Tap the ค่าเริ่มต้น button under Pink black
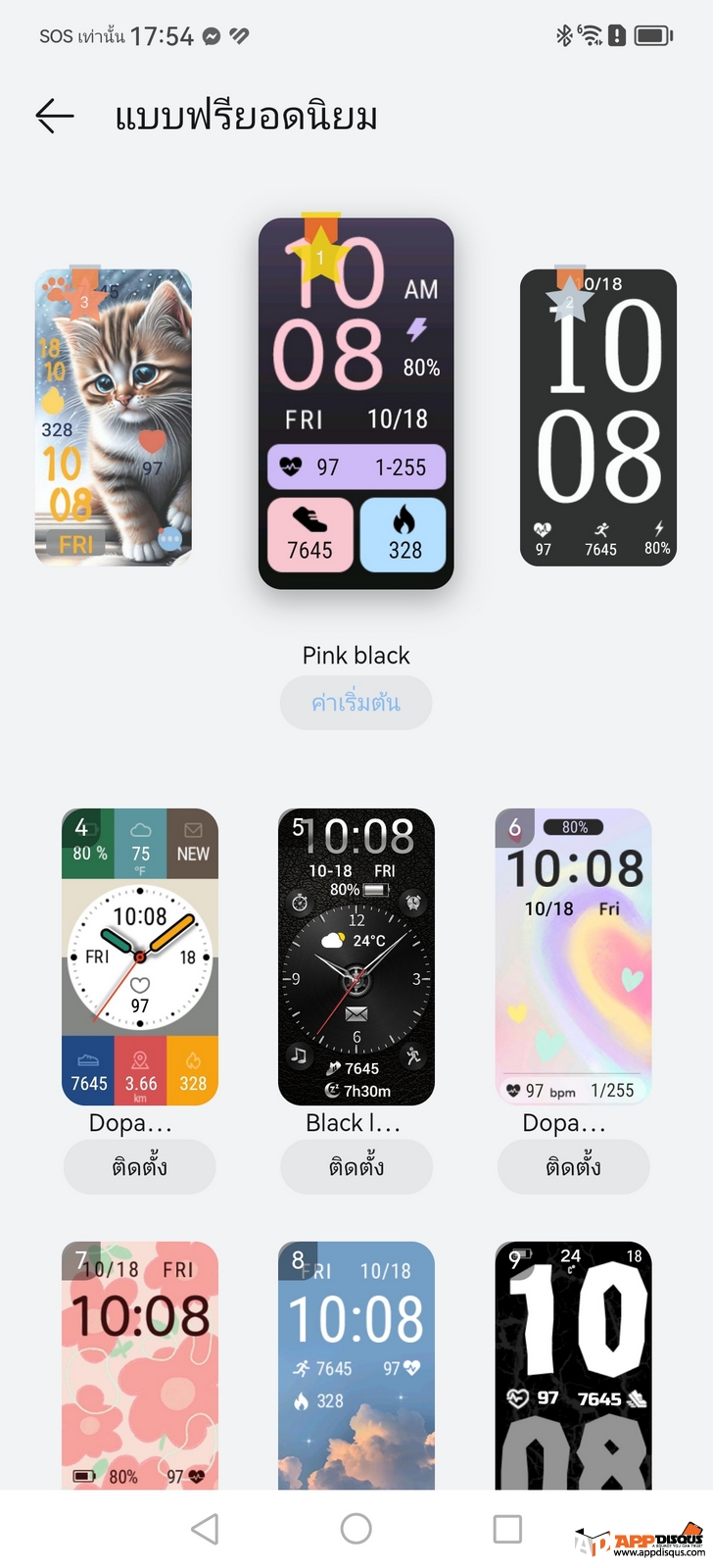Screen dimensions: 713x1568 pos(356,703)
